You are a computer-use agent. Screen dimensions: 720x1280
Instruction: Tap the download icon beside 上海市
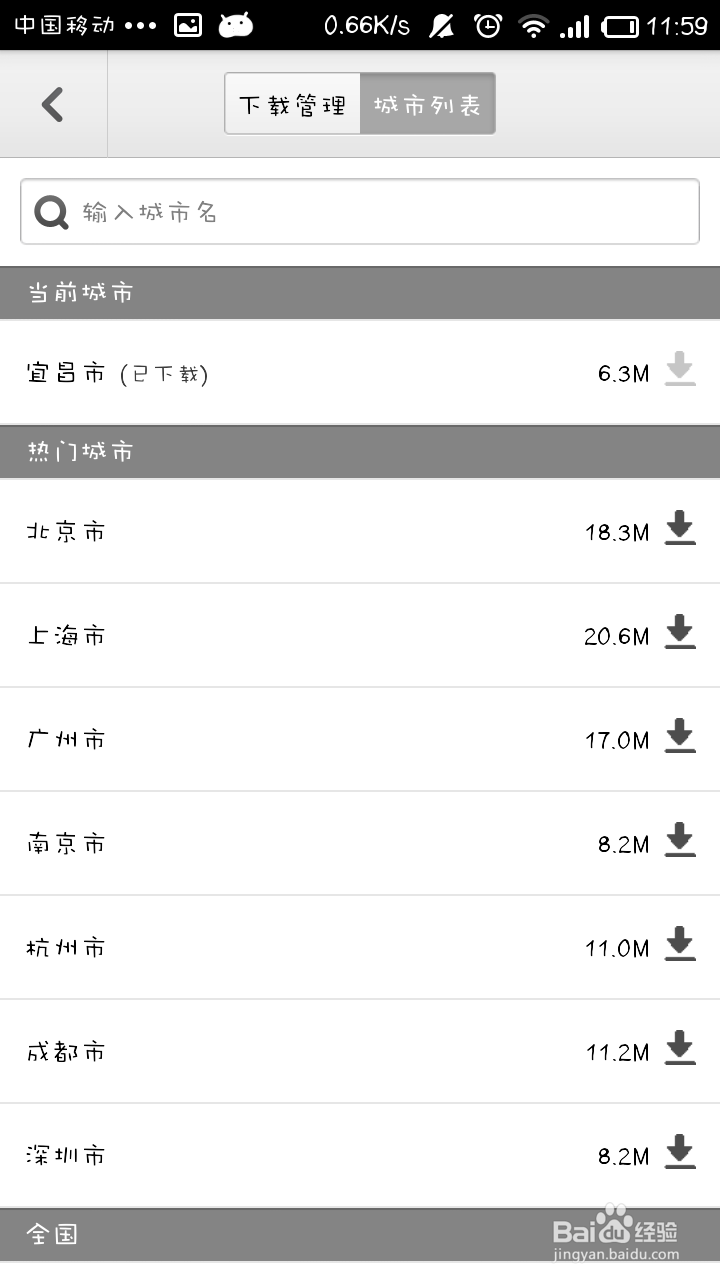tap(681, 635)
